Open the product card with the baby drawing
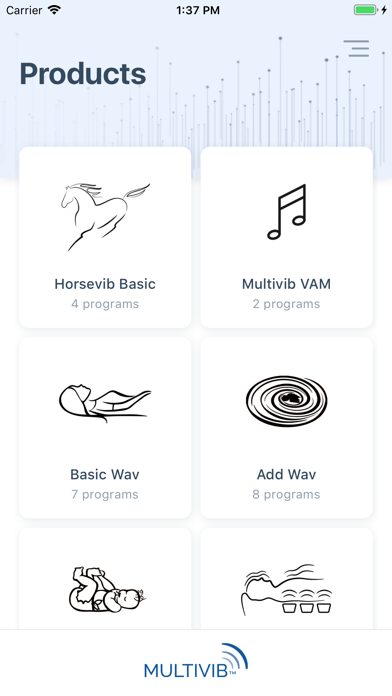392x696 pixels. [105, 578]
